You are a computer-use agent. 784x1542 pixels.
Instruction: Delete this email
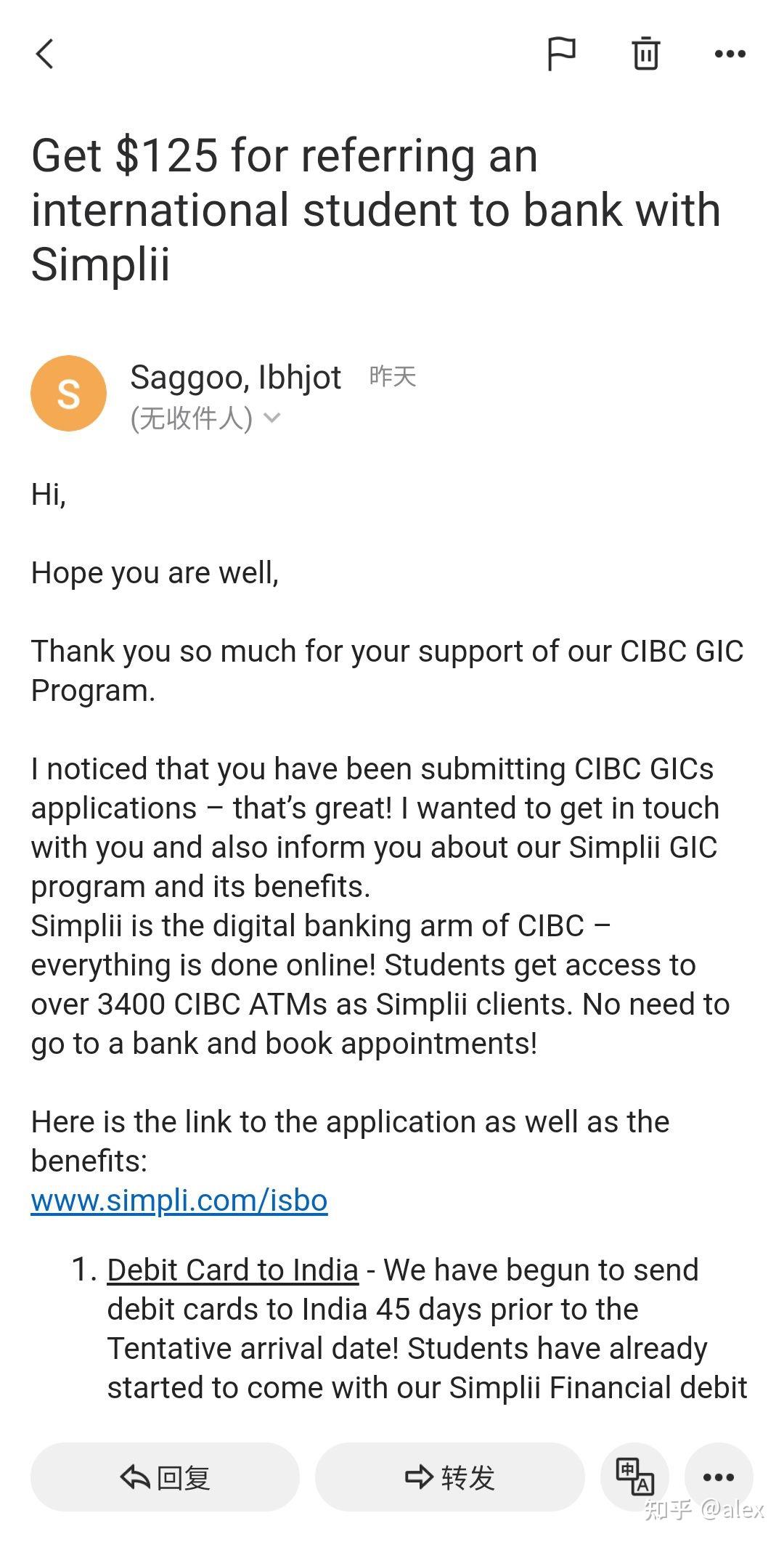tap(646, 53)
